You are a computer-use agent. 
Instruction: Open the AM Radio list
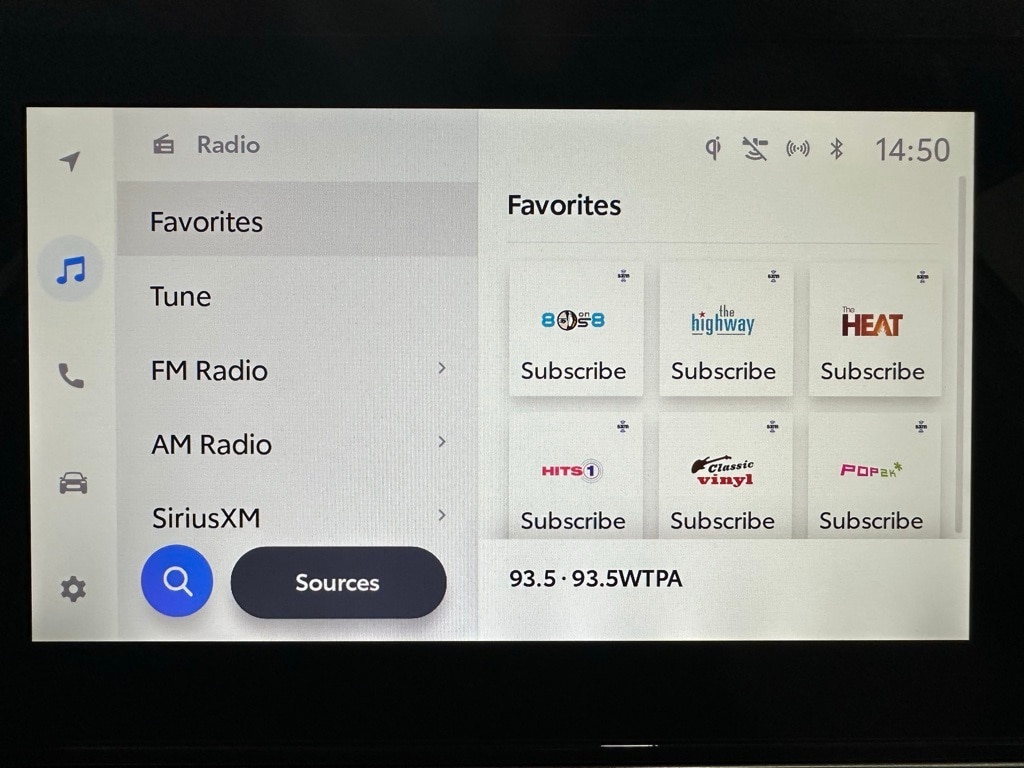tap(296, 444)
